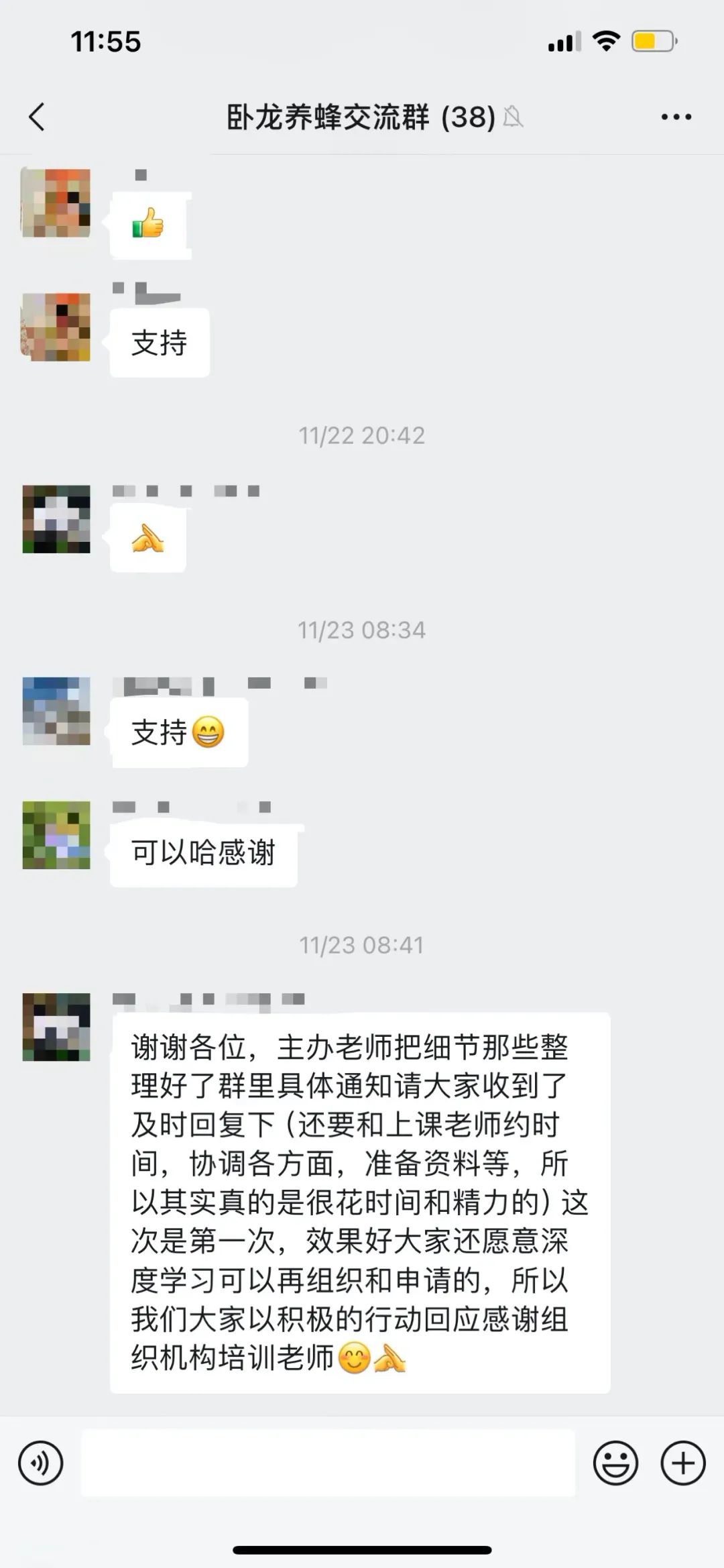
Task: Tap the message text input field
Action: tap(328, 1463)
